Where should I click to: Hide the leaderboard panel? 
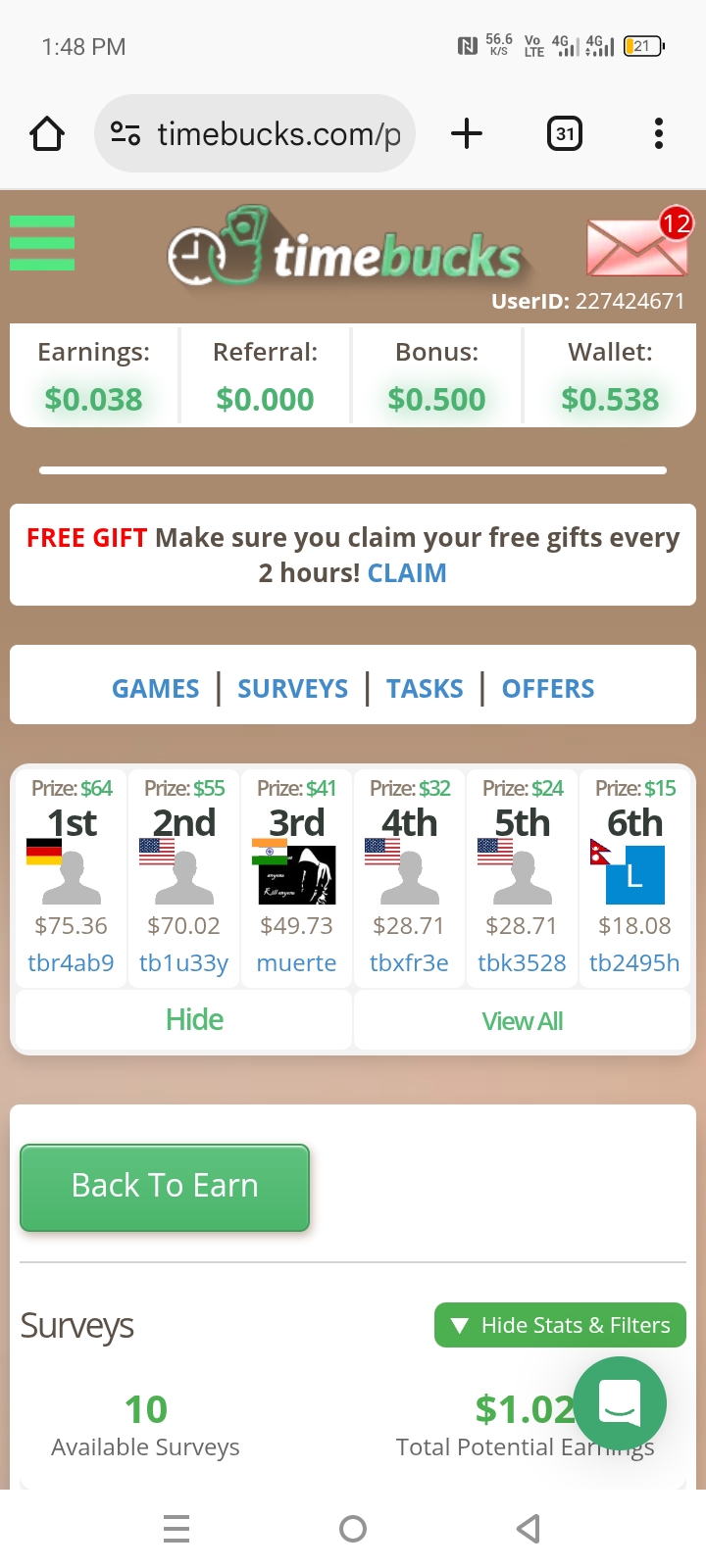[x=194, y=1020]
